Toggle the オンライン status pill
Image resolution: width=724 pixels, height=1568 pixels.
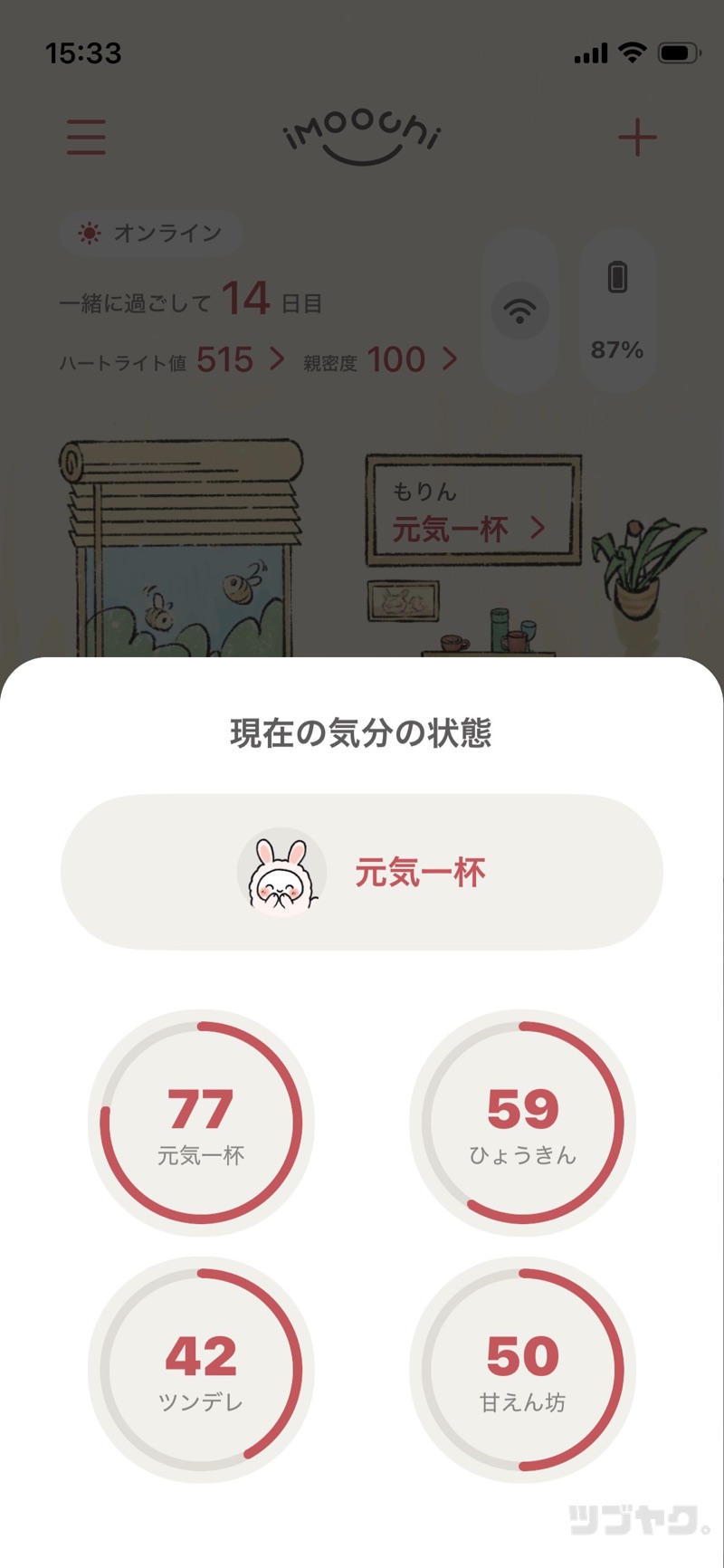click(149, 233)
